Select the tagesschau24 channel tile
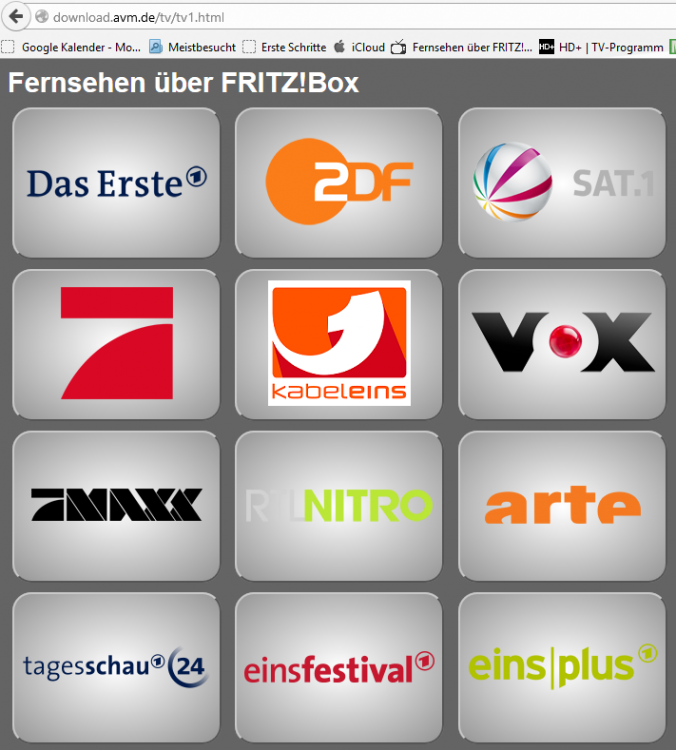 click(116, 667)
